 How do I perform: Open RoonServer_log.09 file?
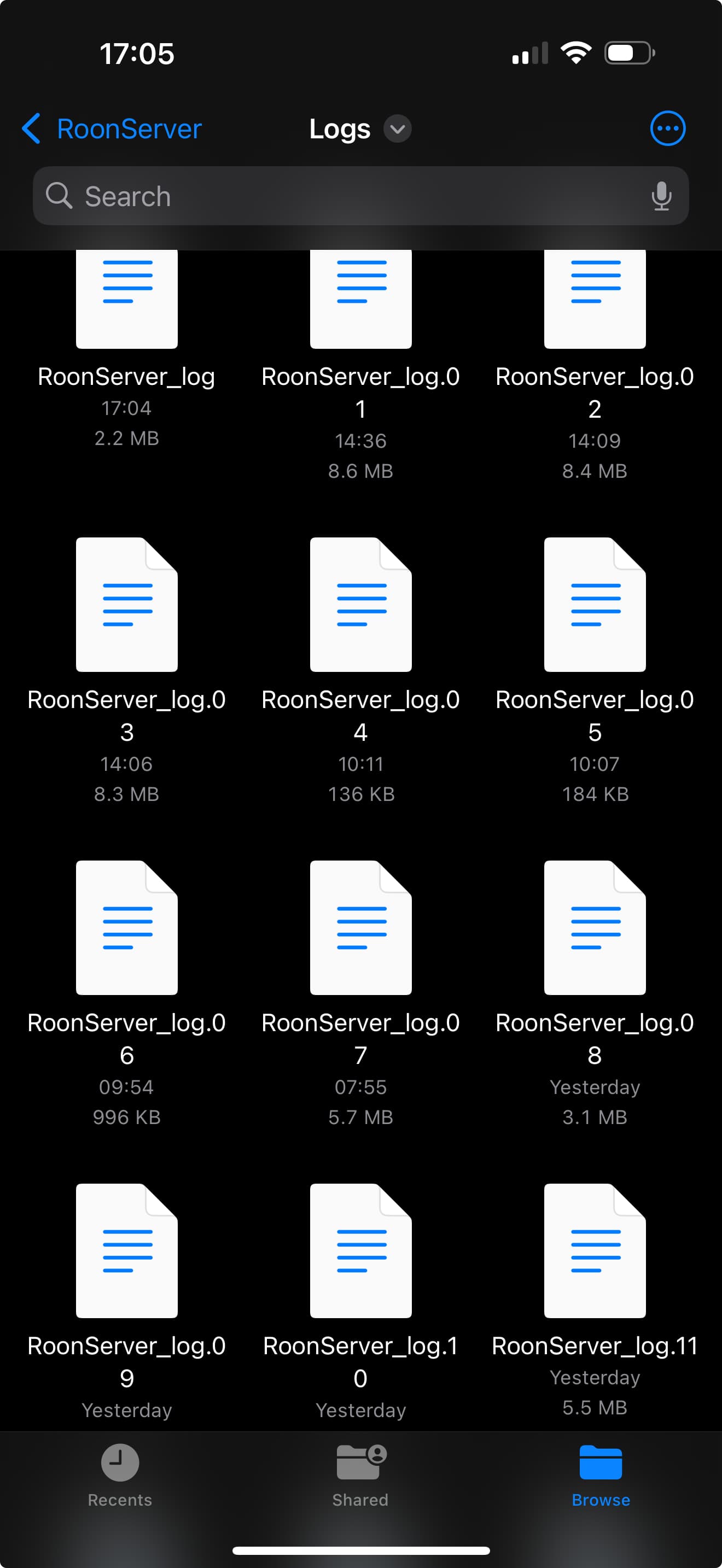click(x=127, y=1250)
